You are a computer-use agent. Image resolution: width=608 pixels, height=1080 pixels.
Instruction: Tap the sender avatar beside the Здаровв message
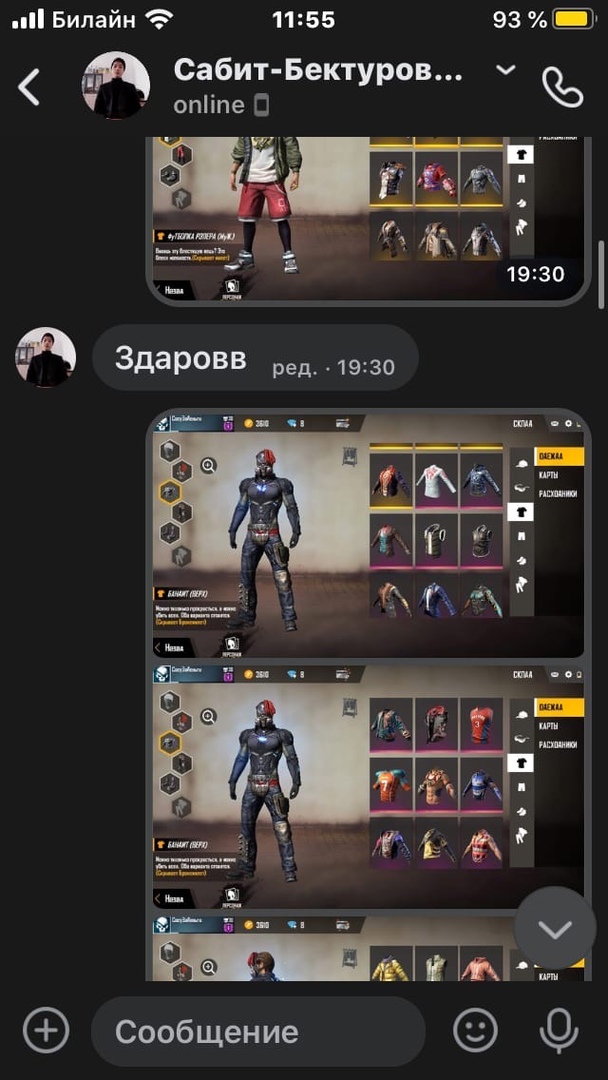pos(46,357)
